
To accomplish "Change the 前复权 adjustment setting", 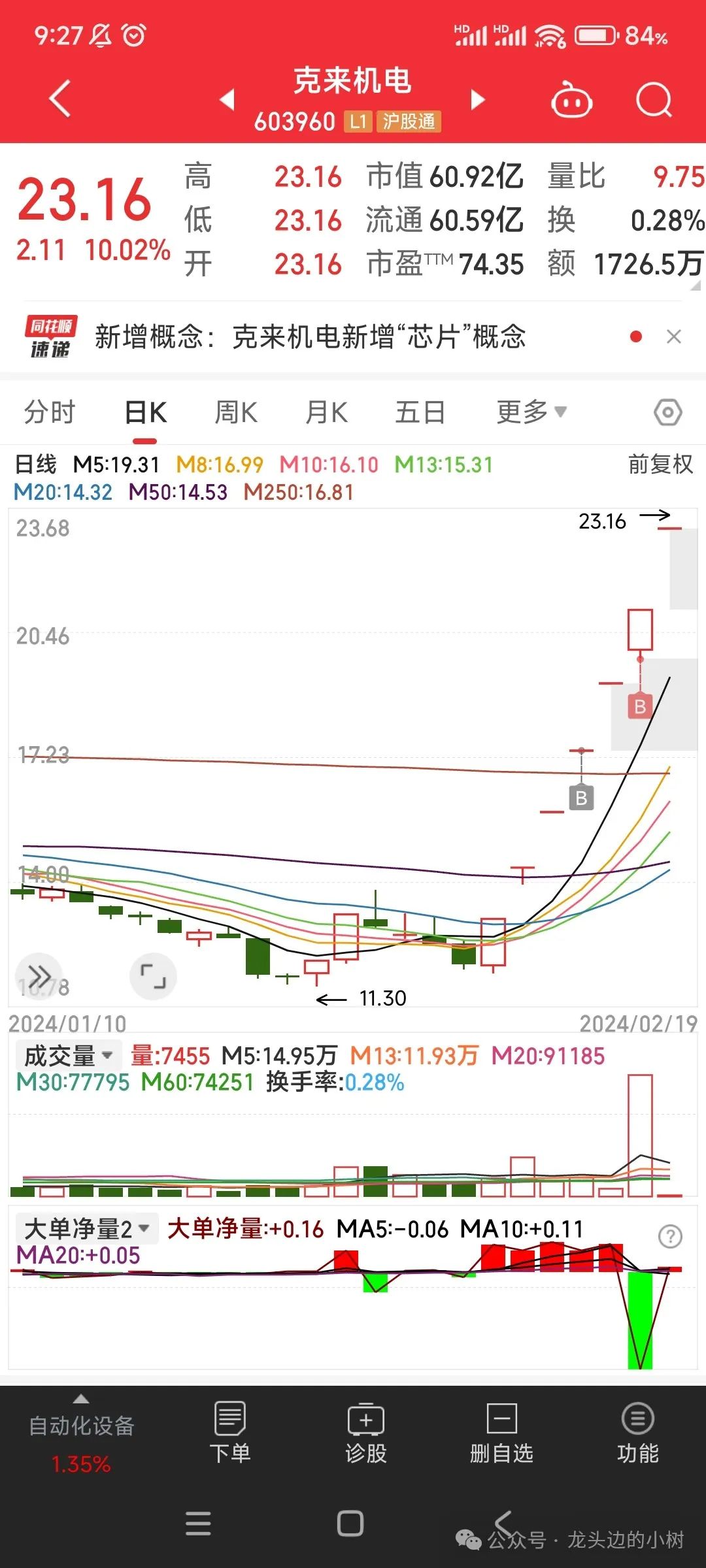I will 660,464.
